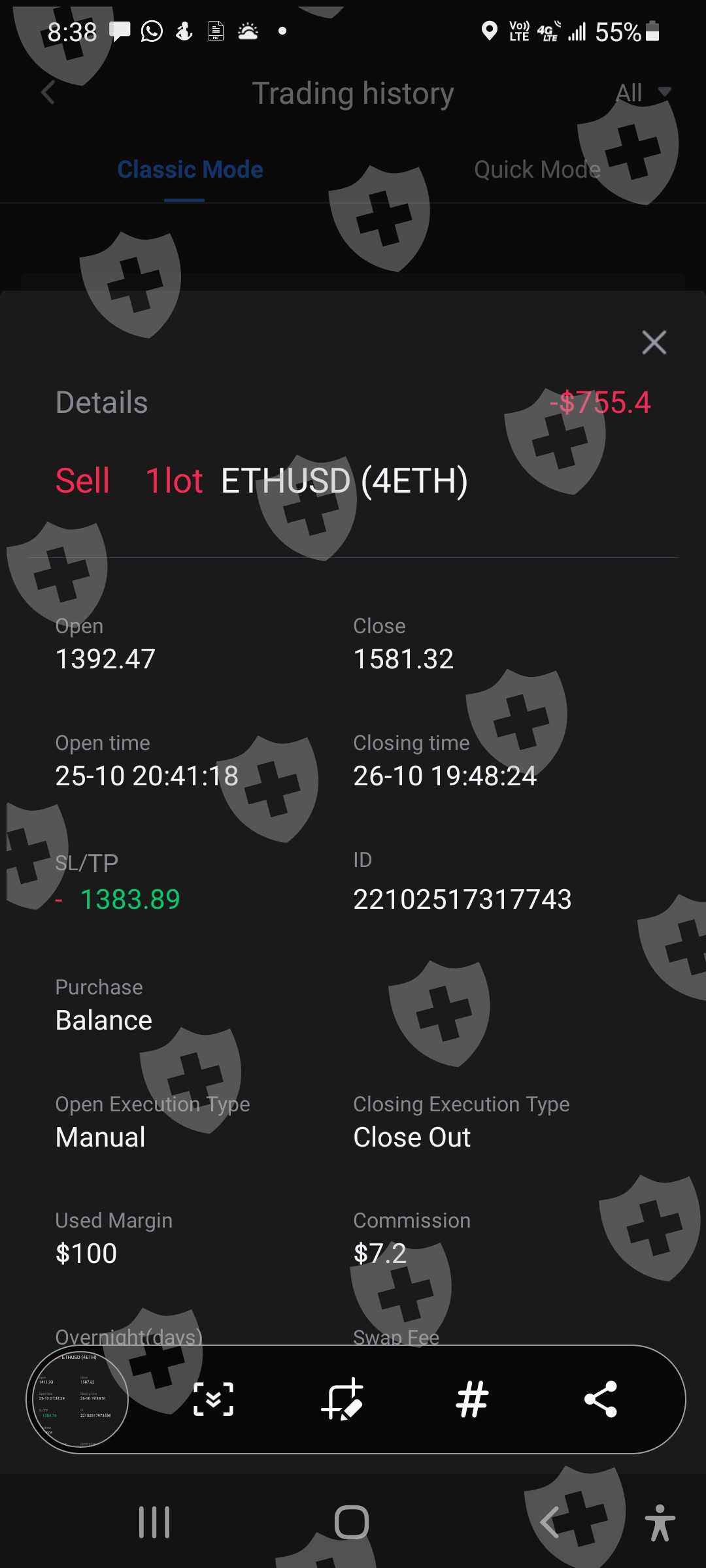The width and height of the screenshot is (706, 1568).
Task: Crop and edit the screenshot
Action: point(342,1399)
